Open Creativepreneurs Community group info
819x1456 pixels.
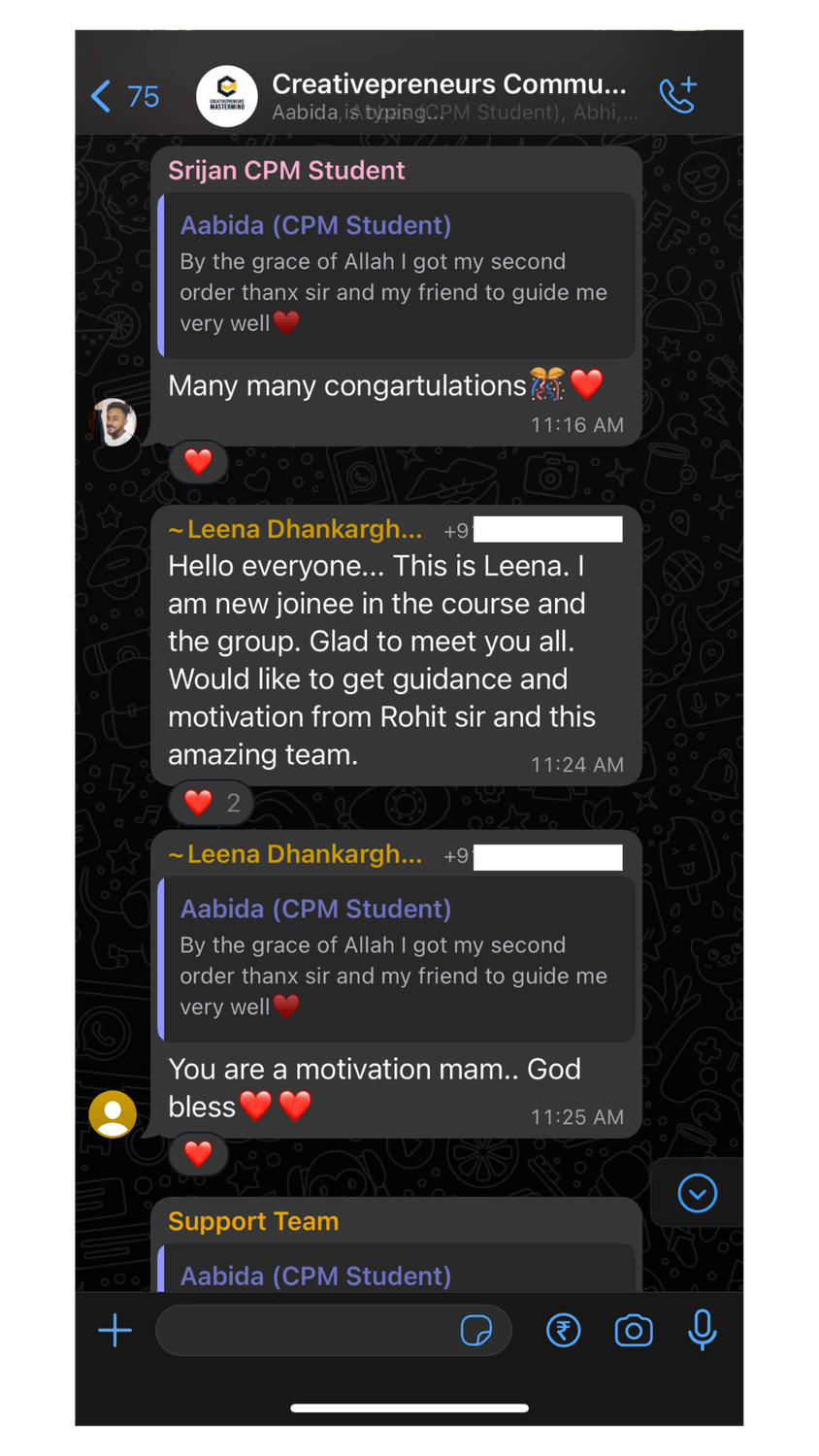(448, 96)
